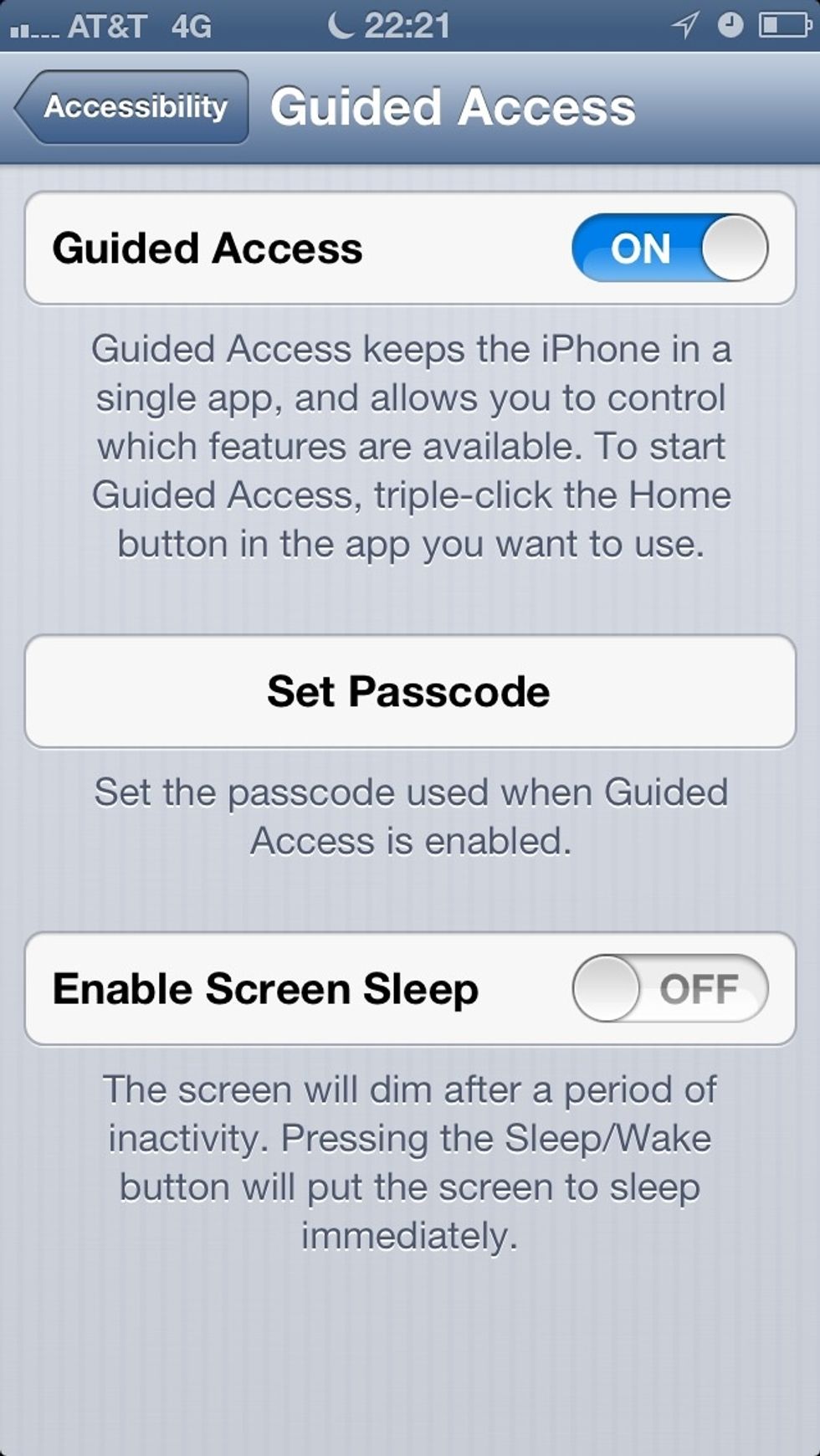Turn off the Guided Access switch

(669, 248)
